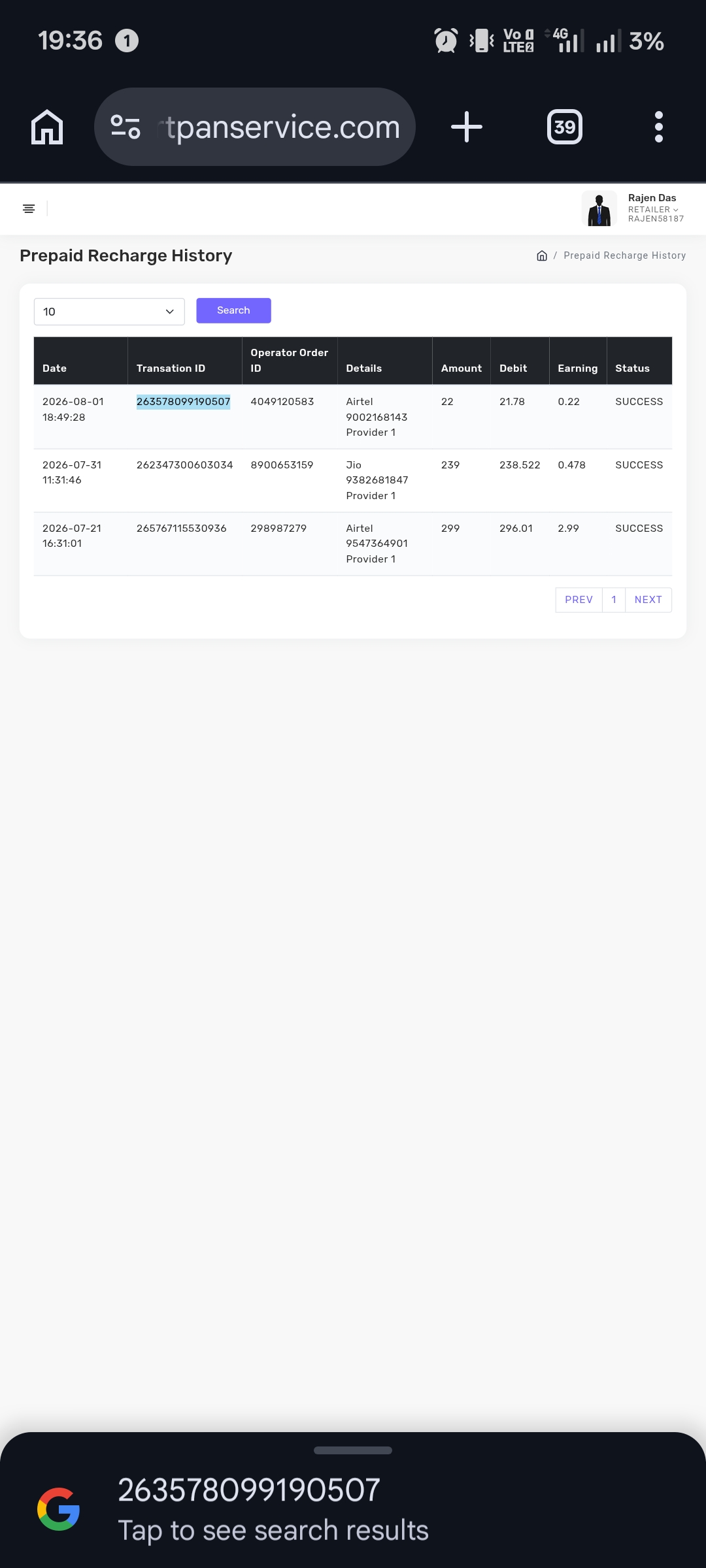Expand the entries dropdown showing 10
The height and width of the screenshot is (1568, 706).
click(x=109, y=312)
